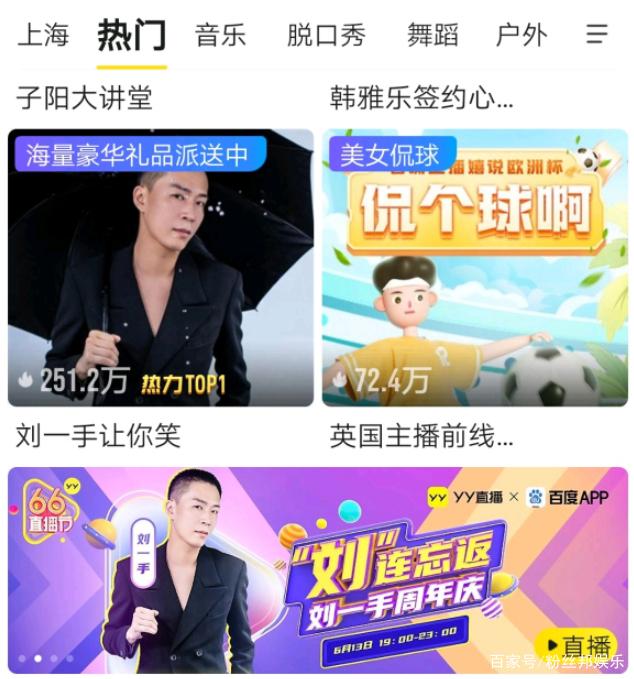Open the category menu icon
The height and width of the screenshot is (679, 634).
click(x=597, y=36)
